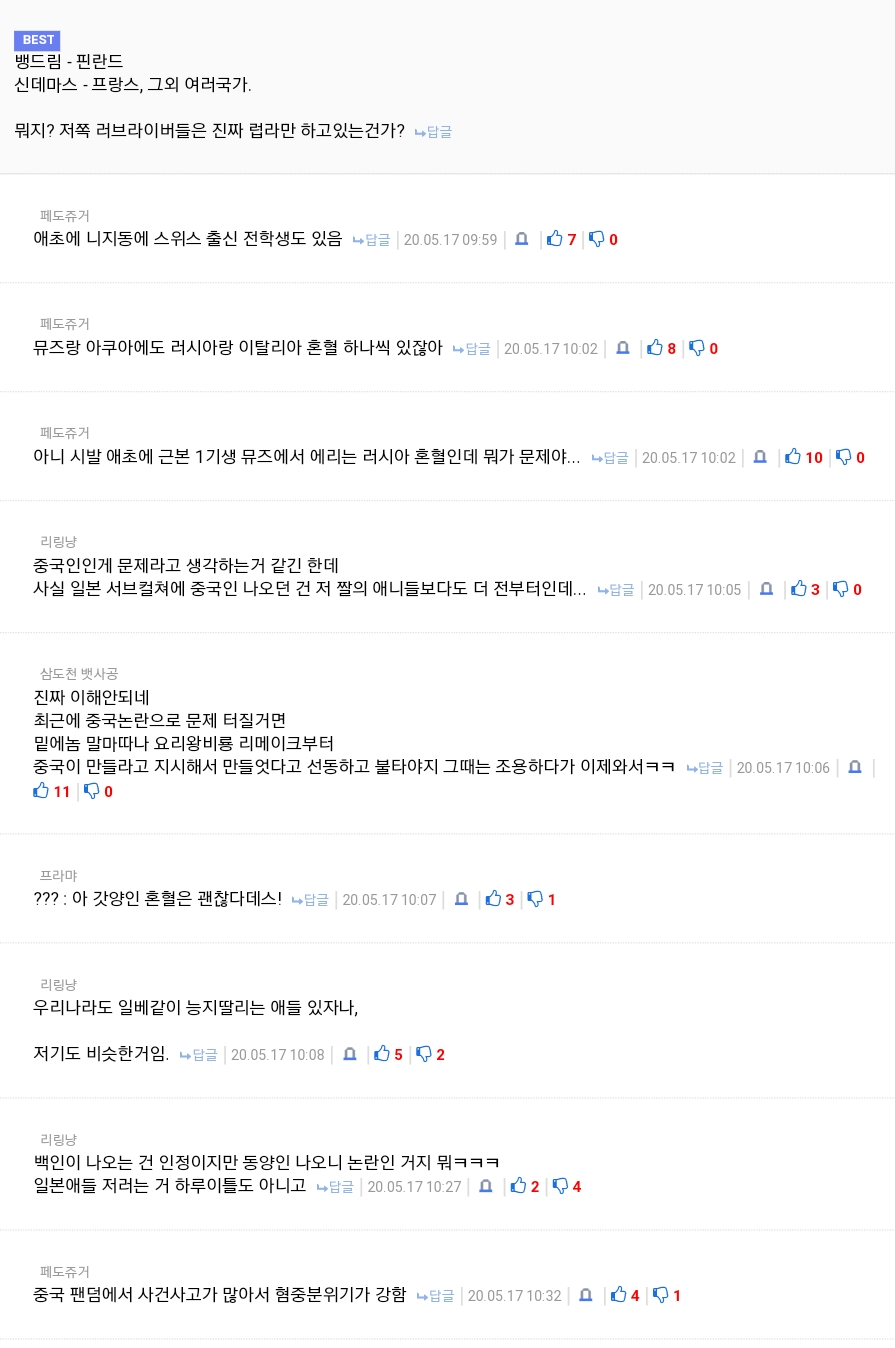Report the 10:08 comment via bell icon
This screenshot has height=1348, width=895.
[x=349, y=1054]
